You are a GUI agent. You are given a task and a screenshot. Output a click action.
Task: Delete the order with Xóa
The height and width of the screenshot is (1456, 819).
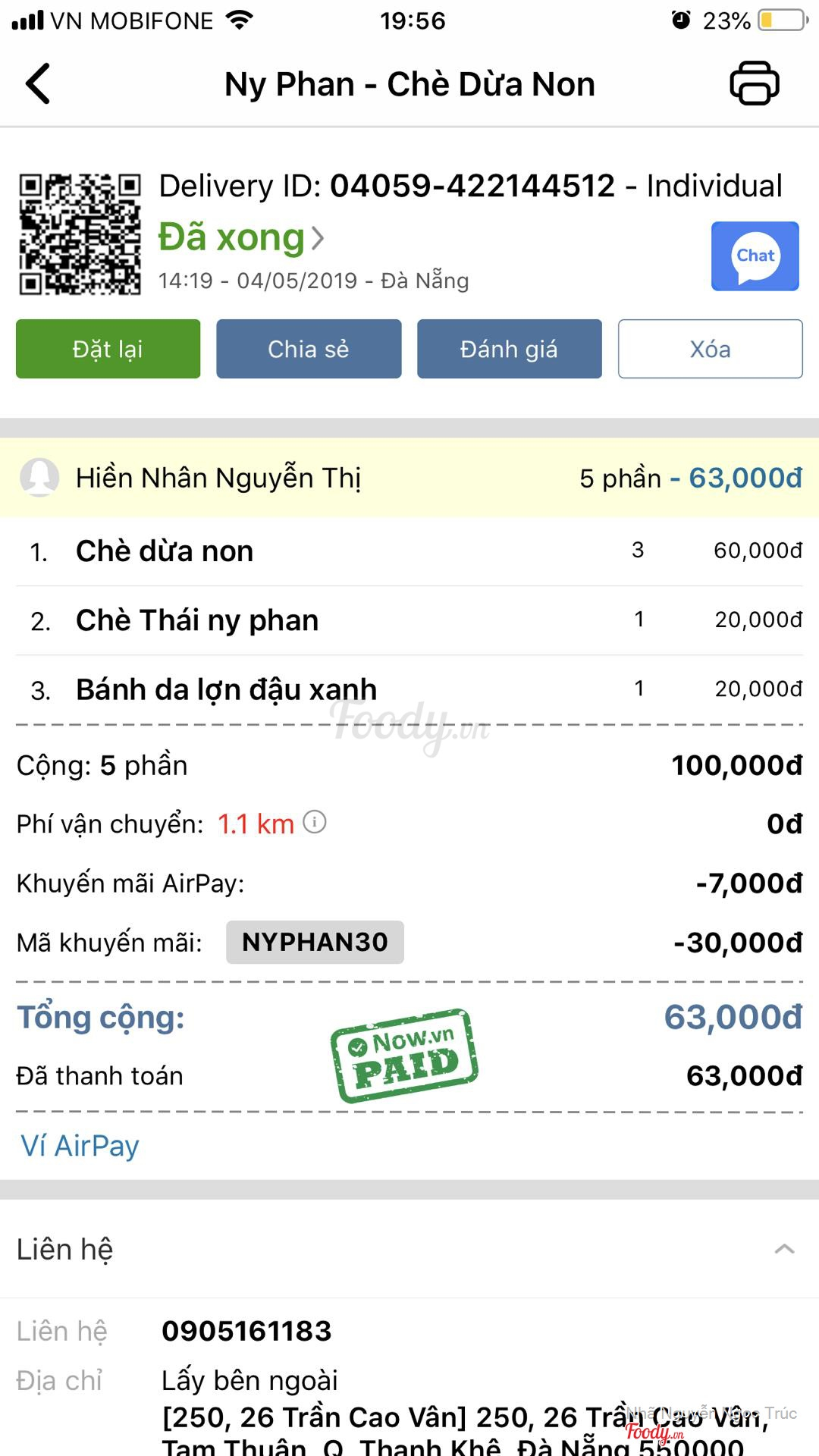pos(710,349)
